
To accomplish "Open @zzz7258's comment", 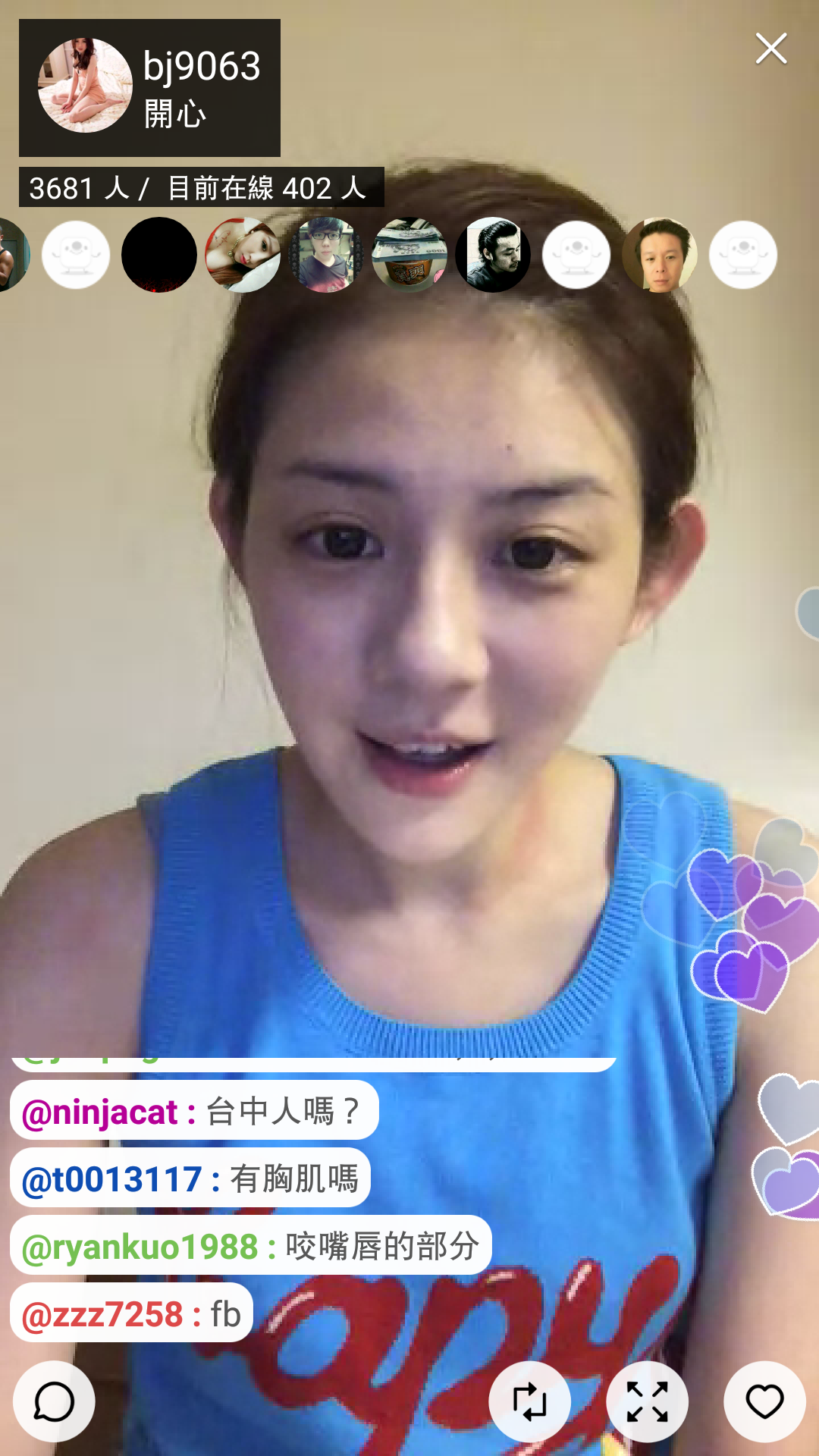I will point(131,1313).
